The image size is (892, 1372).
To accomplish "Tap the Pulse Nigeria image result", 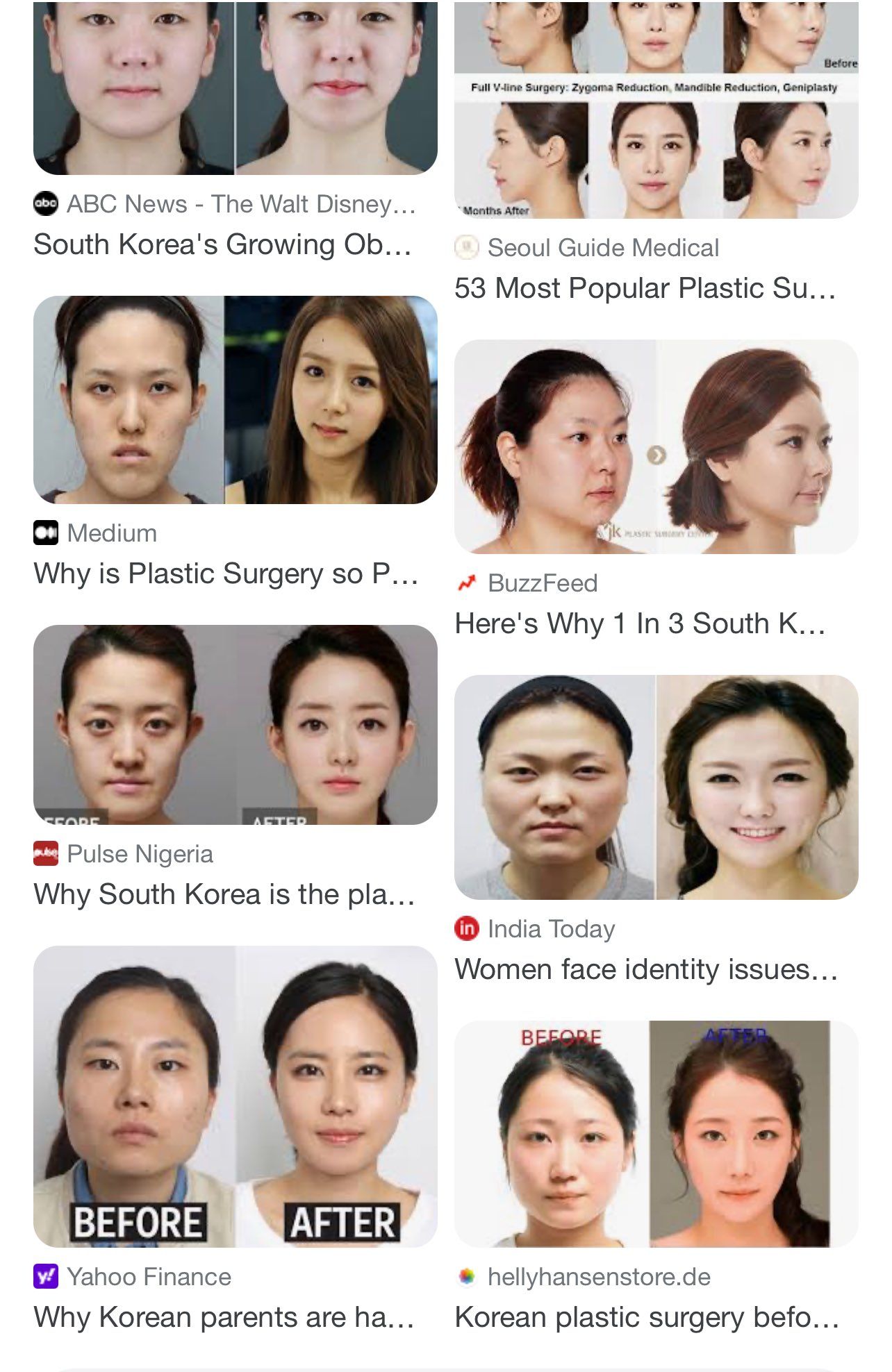I will pyautogui.click(x=235, y=725).
